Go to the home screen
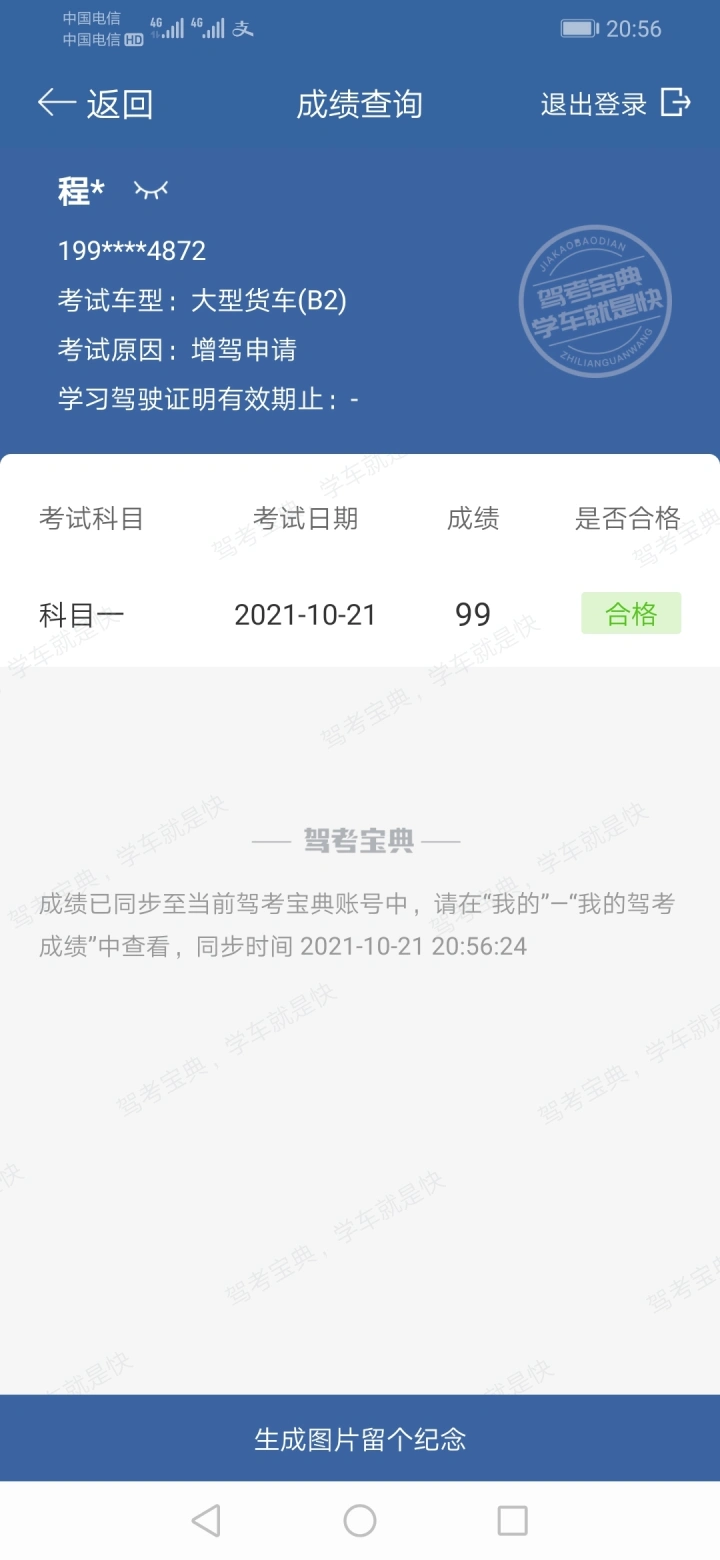 360,1521
